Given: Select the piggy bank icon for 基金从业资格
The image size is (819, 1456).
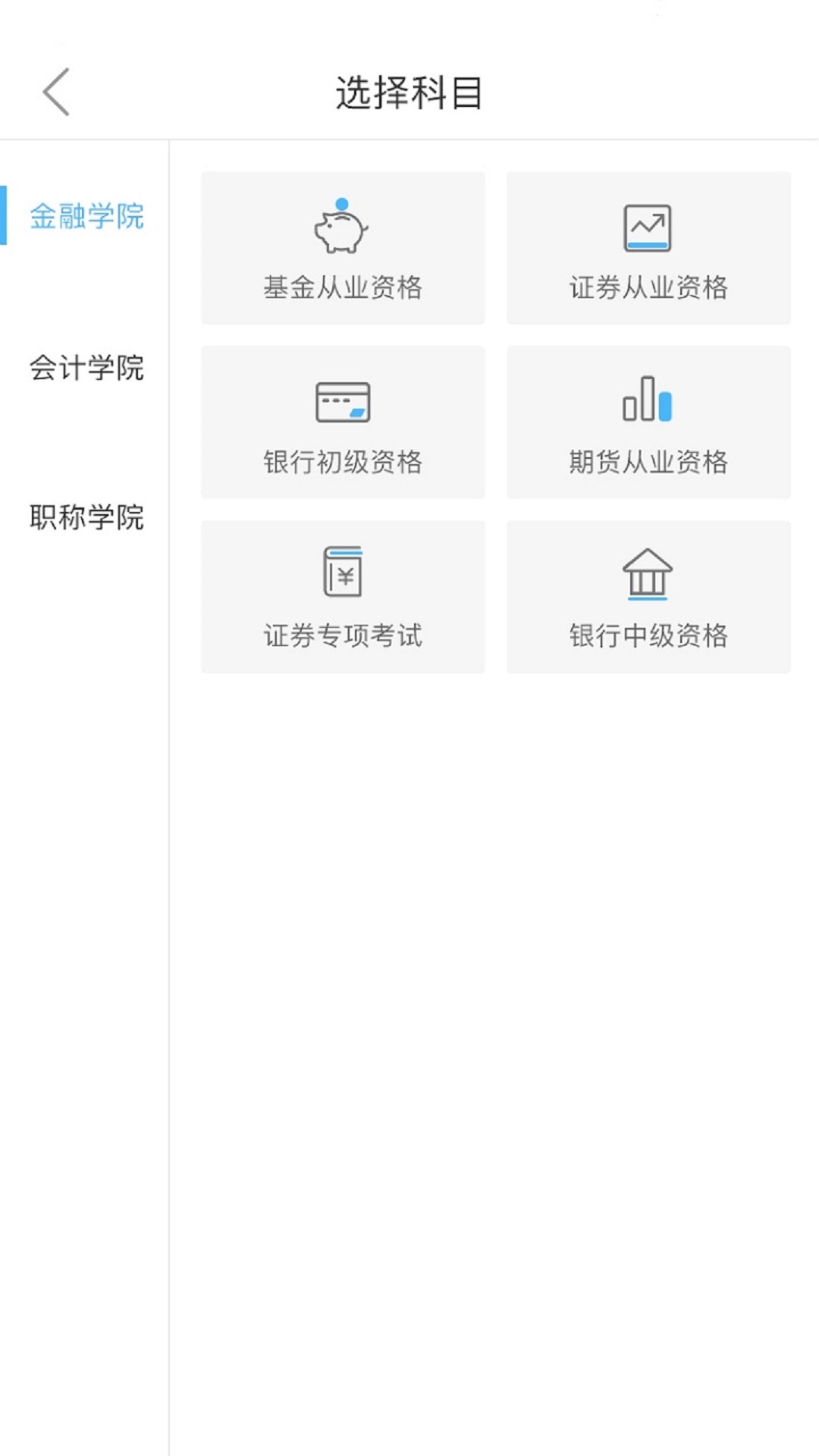Looking at the screenshot, I should pos(341,224).
